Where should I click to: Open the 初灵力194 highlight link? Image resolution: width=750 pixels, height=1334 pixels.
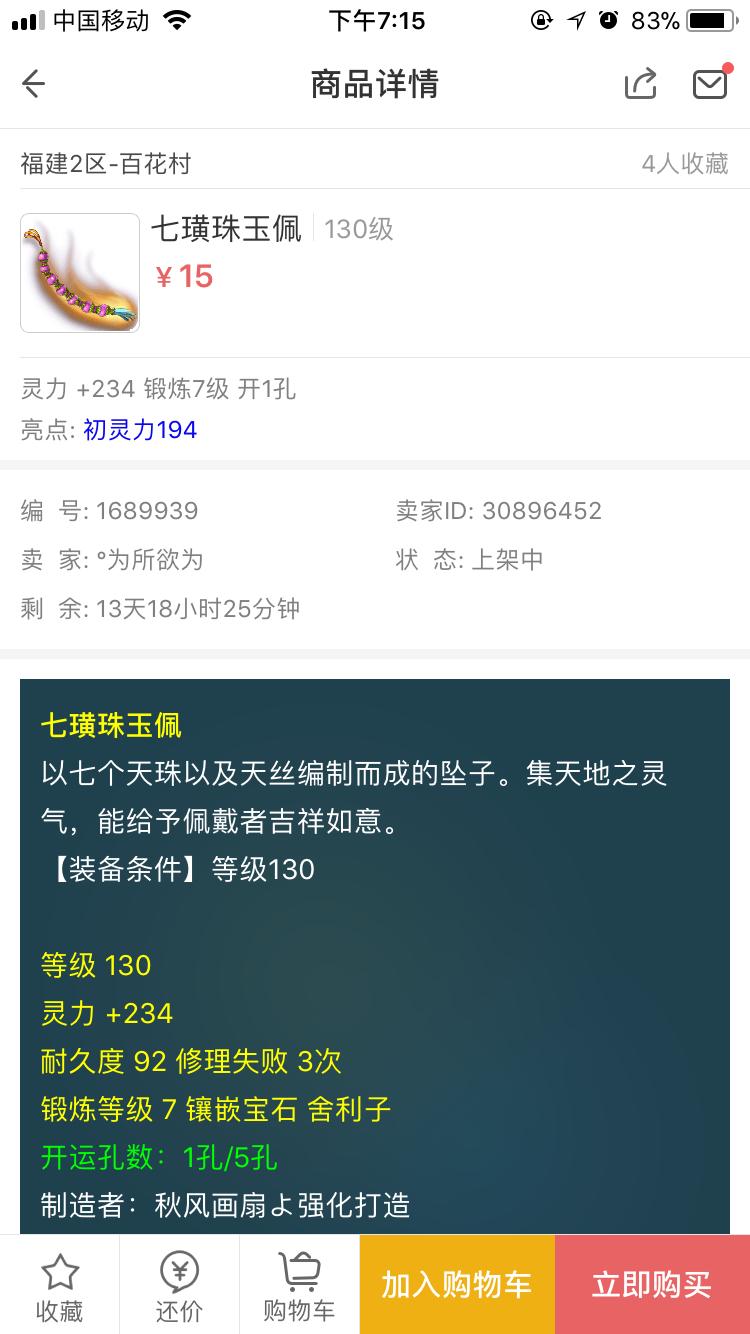[139, 429]
